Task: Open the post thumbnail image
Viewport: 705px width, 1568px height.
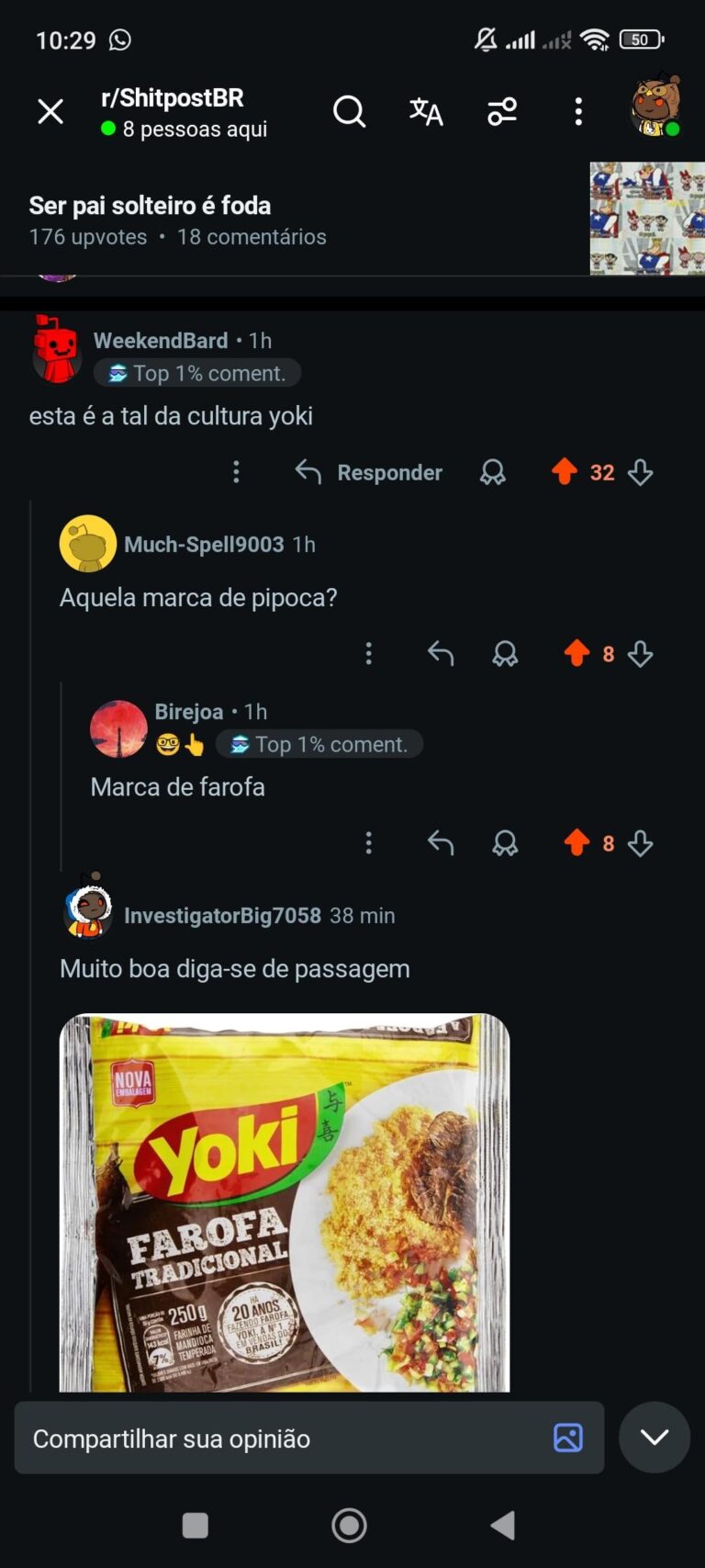Action: [646, 219]
